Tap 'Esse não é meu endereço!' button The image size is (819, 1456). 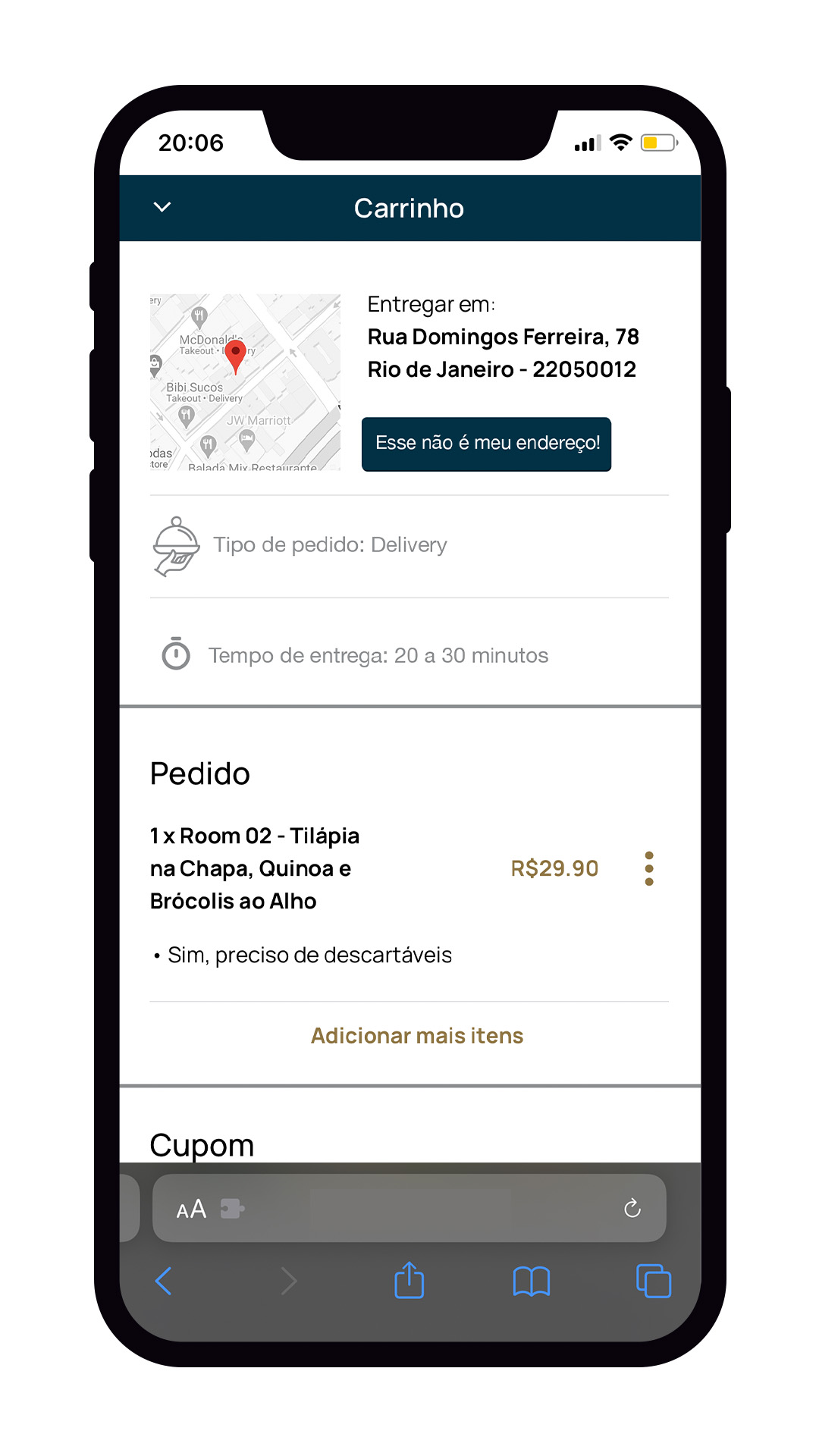point(487,444)
